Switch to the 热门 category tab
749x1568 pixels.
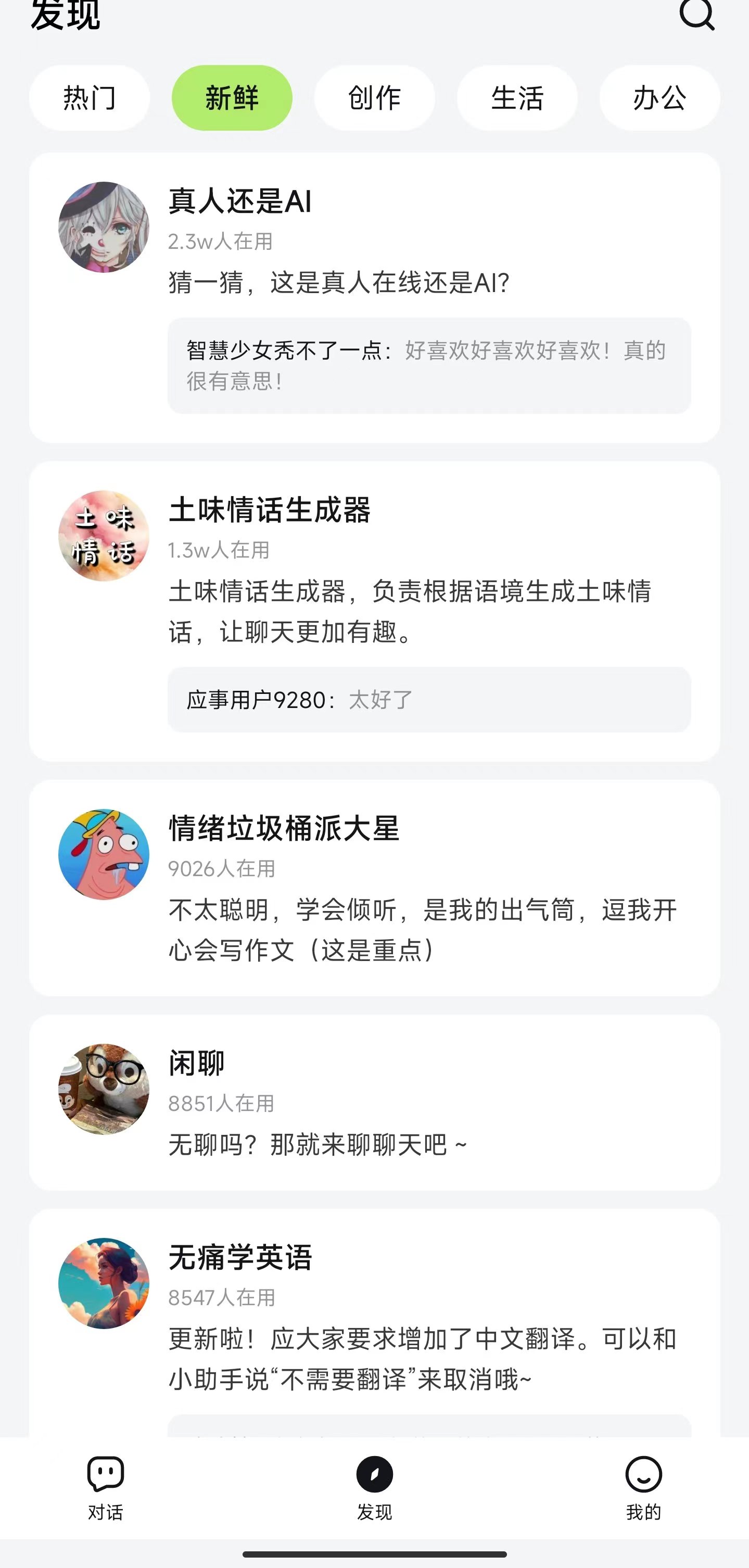[90, 98]
